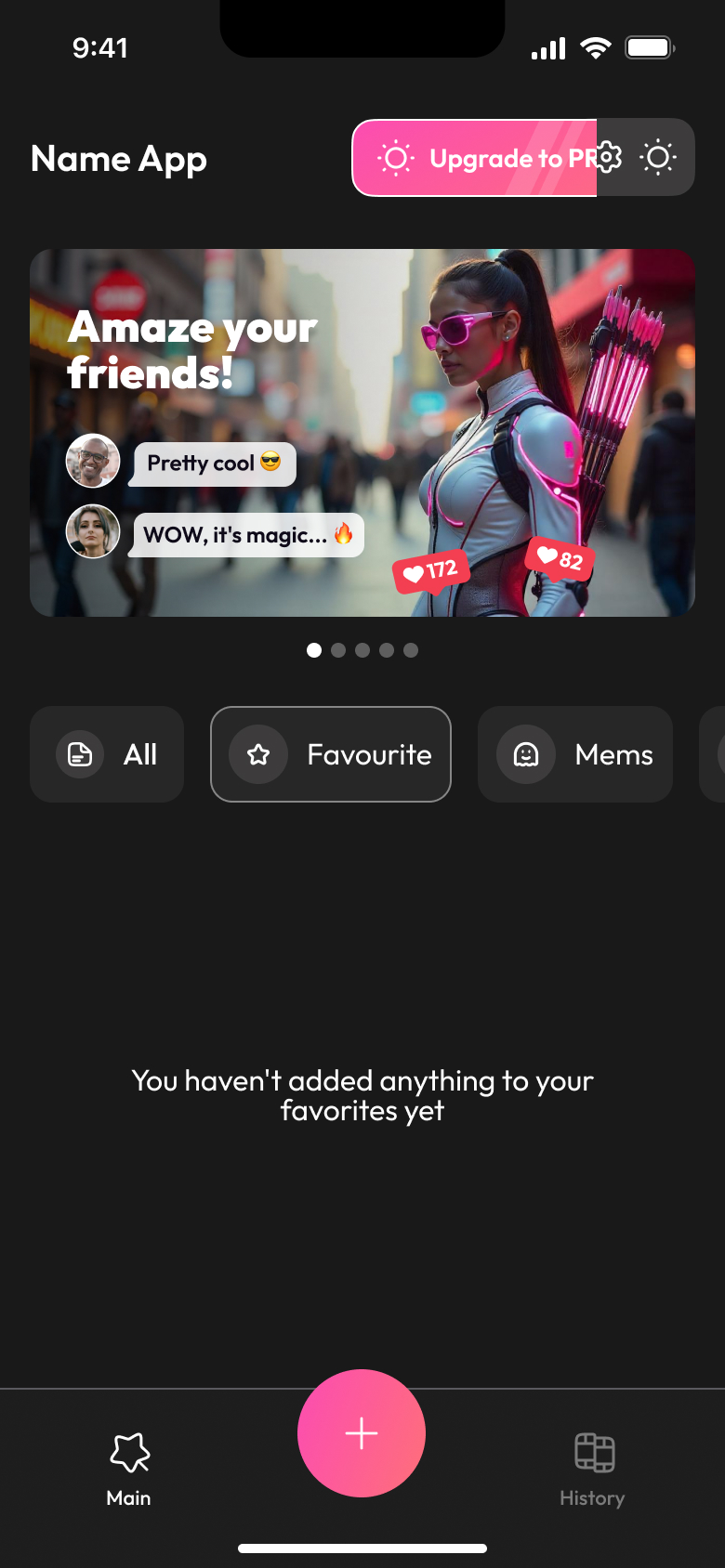This screenshot has height=1568, width=725.
Task: Tap Upgrade to PRO button
Action: pyautogui.click(x=474, y=158)
